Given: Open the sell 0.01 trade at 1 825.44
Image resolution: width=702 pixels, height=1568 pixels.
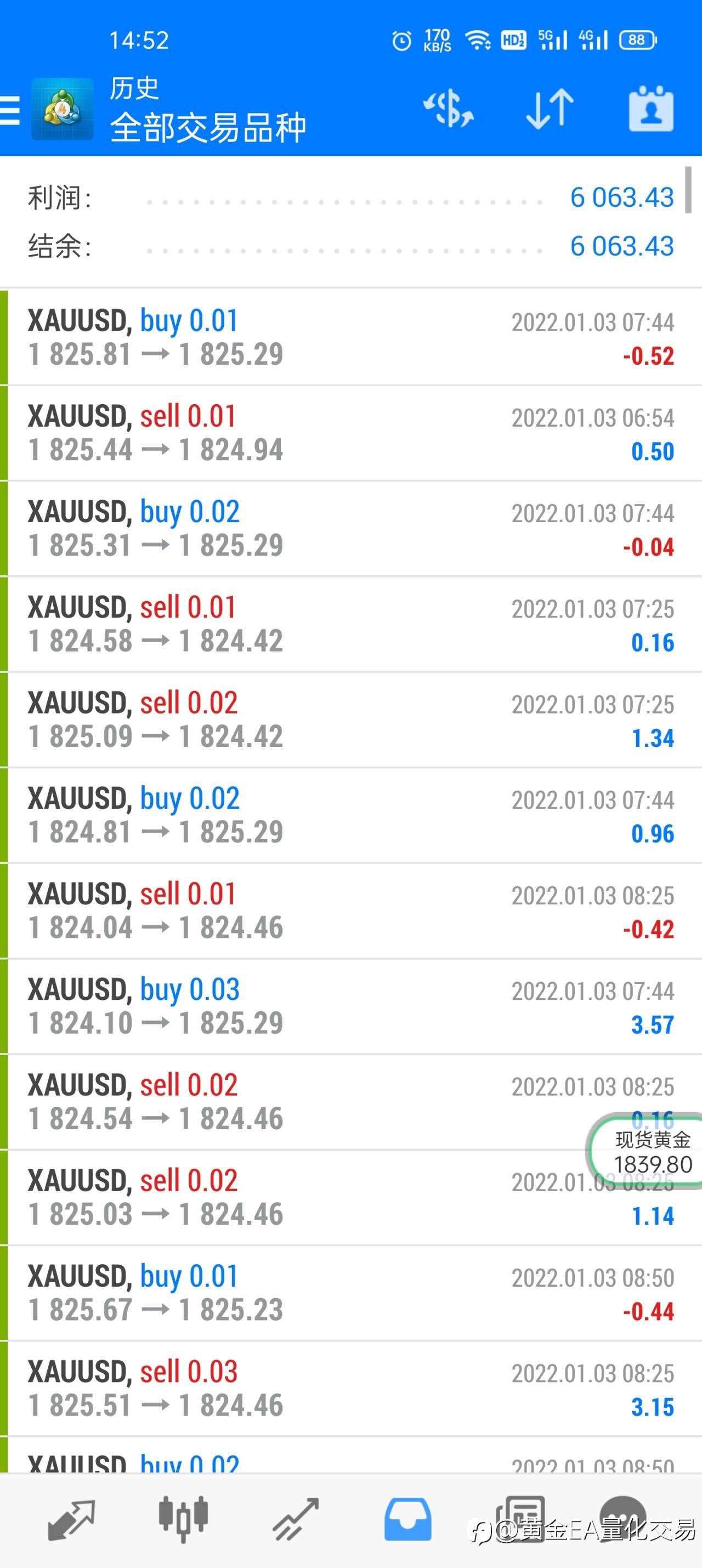Looking at the screenshot, I should 350,433.
